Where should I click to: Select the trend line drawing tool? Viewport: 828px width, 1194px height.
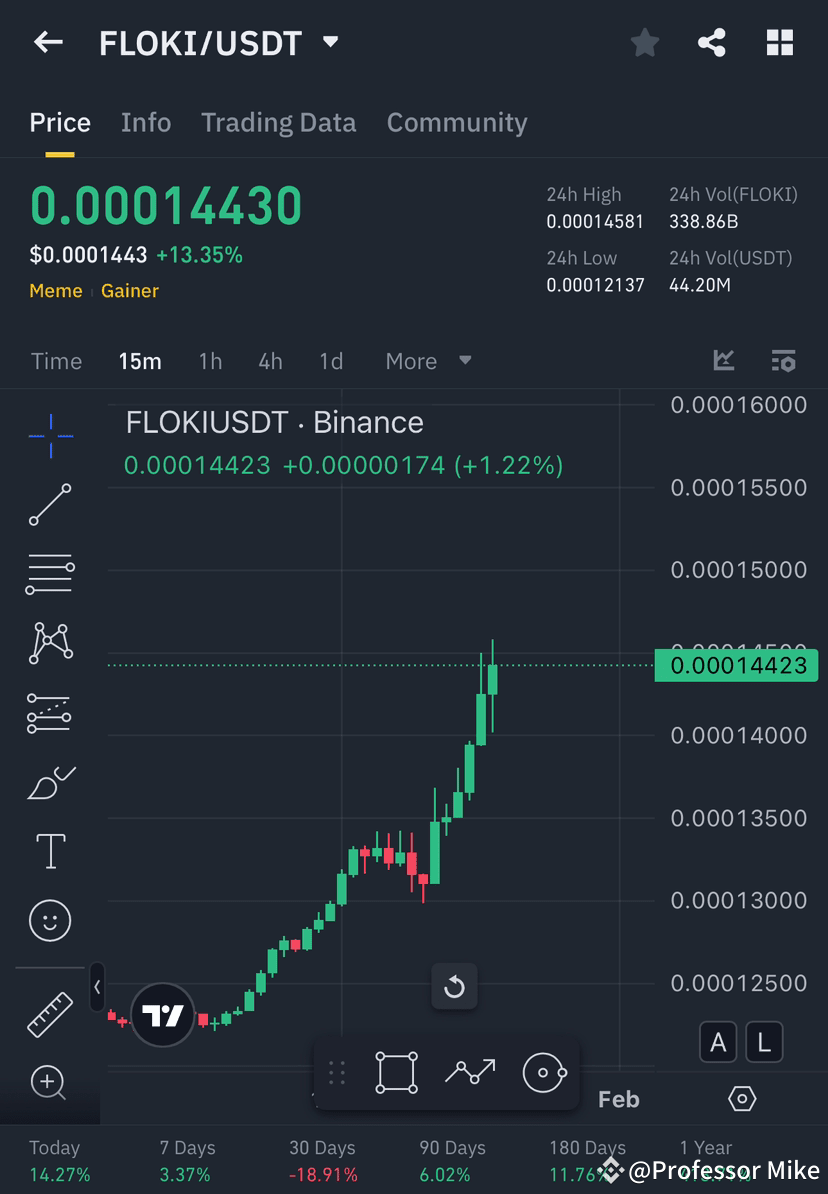click(50, 505)
